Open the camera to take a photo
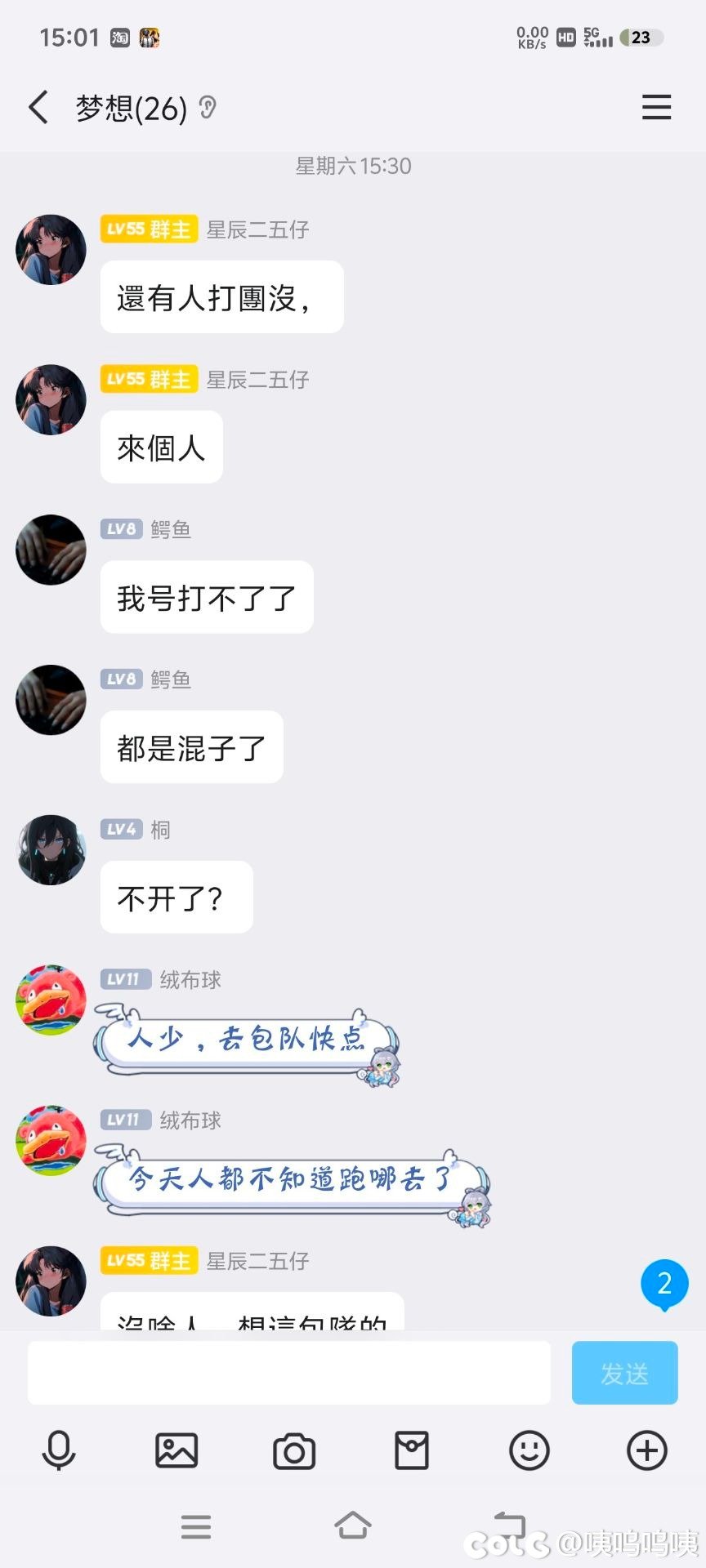 click(294, 1451)
